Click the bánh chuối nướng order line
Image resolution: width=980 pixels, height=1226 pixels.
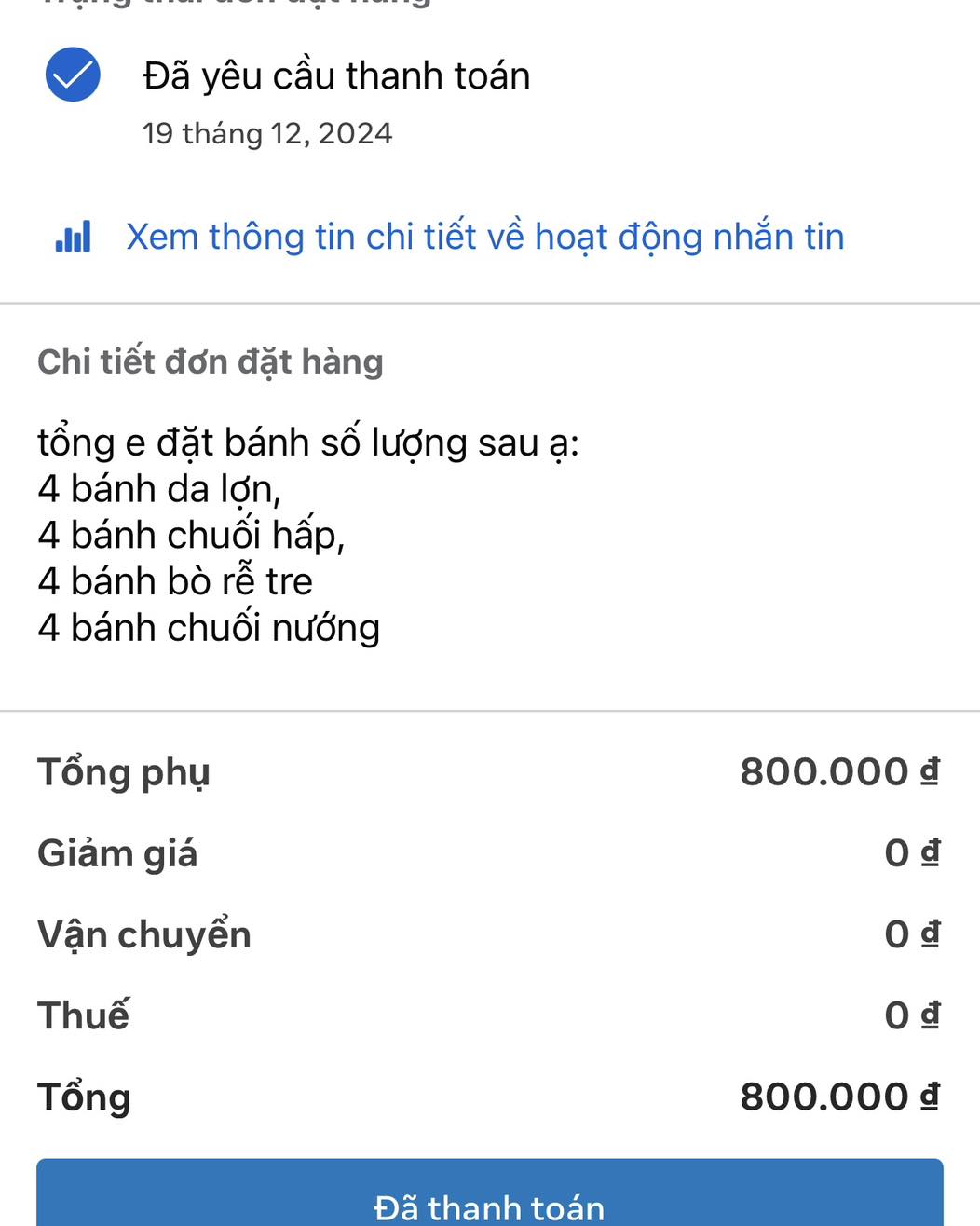click(207, 628)
